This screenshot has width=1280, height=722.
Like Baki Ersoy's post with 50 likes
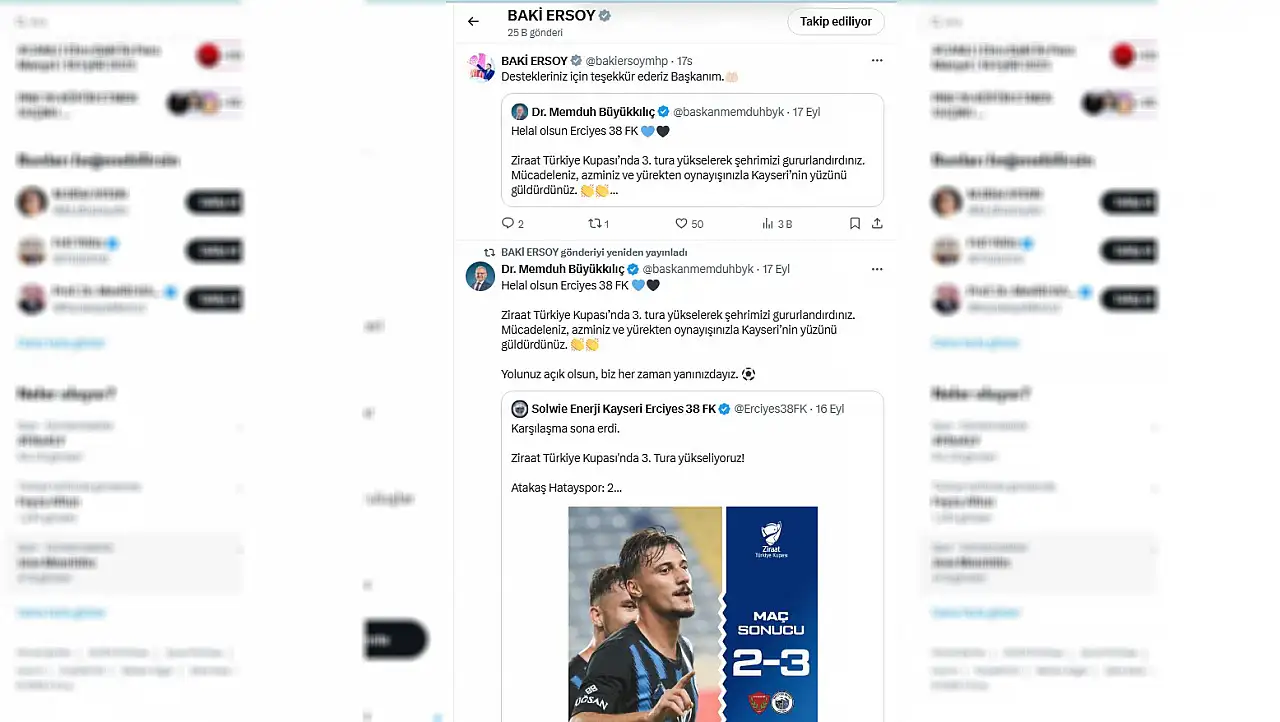[682, 224]
